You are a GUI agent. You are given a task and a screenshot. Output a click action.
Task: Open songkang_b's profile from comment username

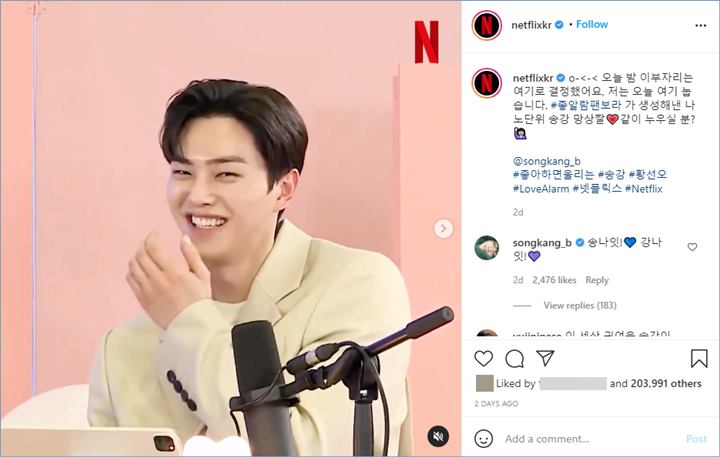pos(541,243)
